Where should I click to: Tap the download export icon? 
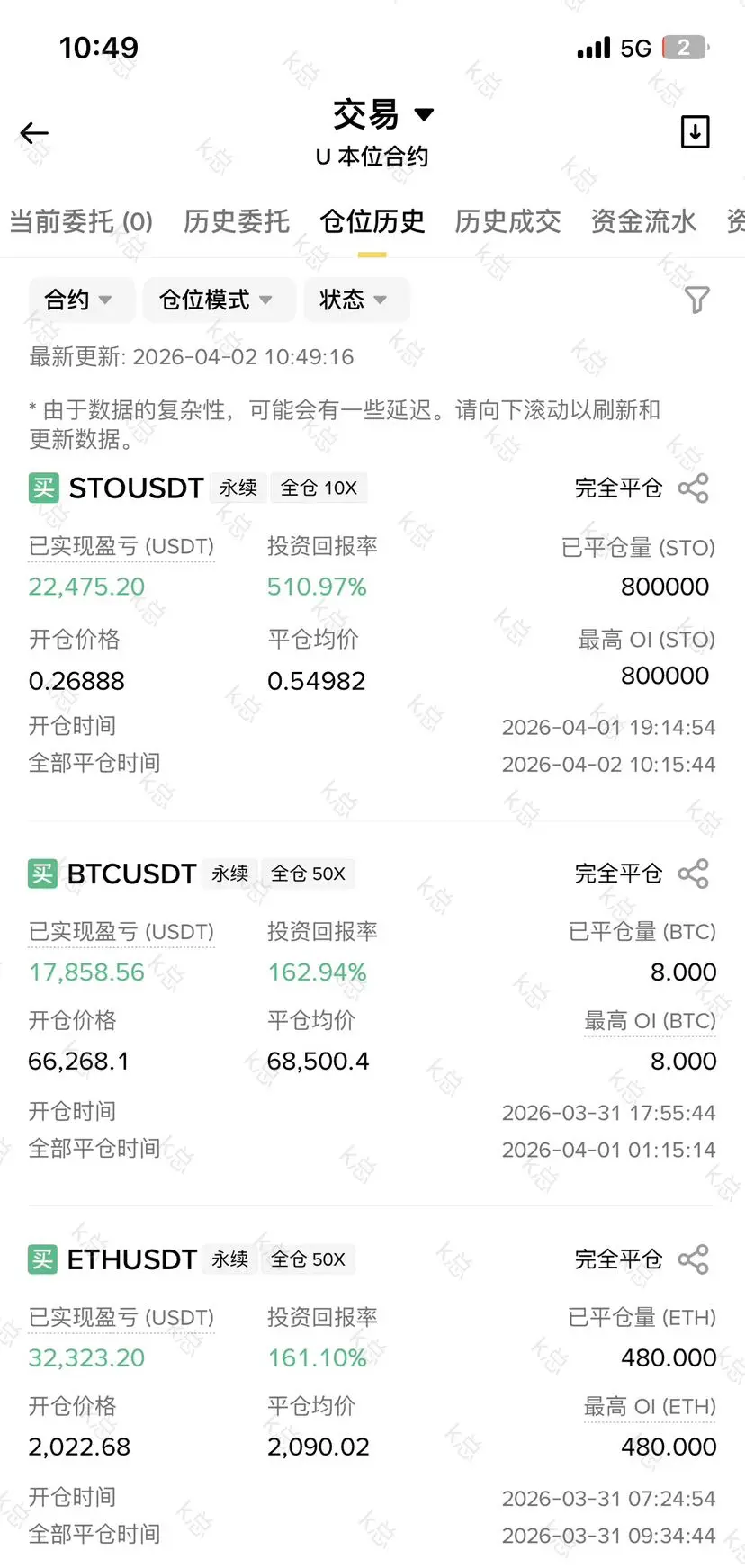coord(695,132)
